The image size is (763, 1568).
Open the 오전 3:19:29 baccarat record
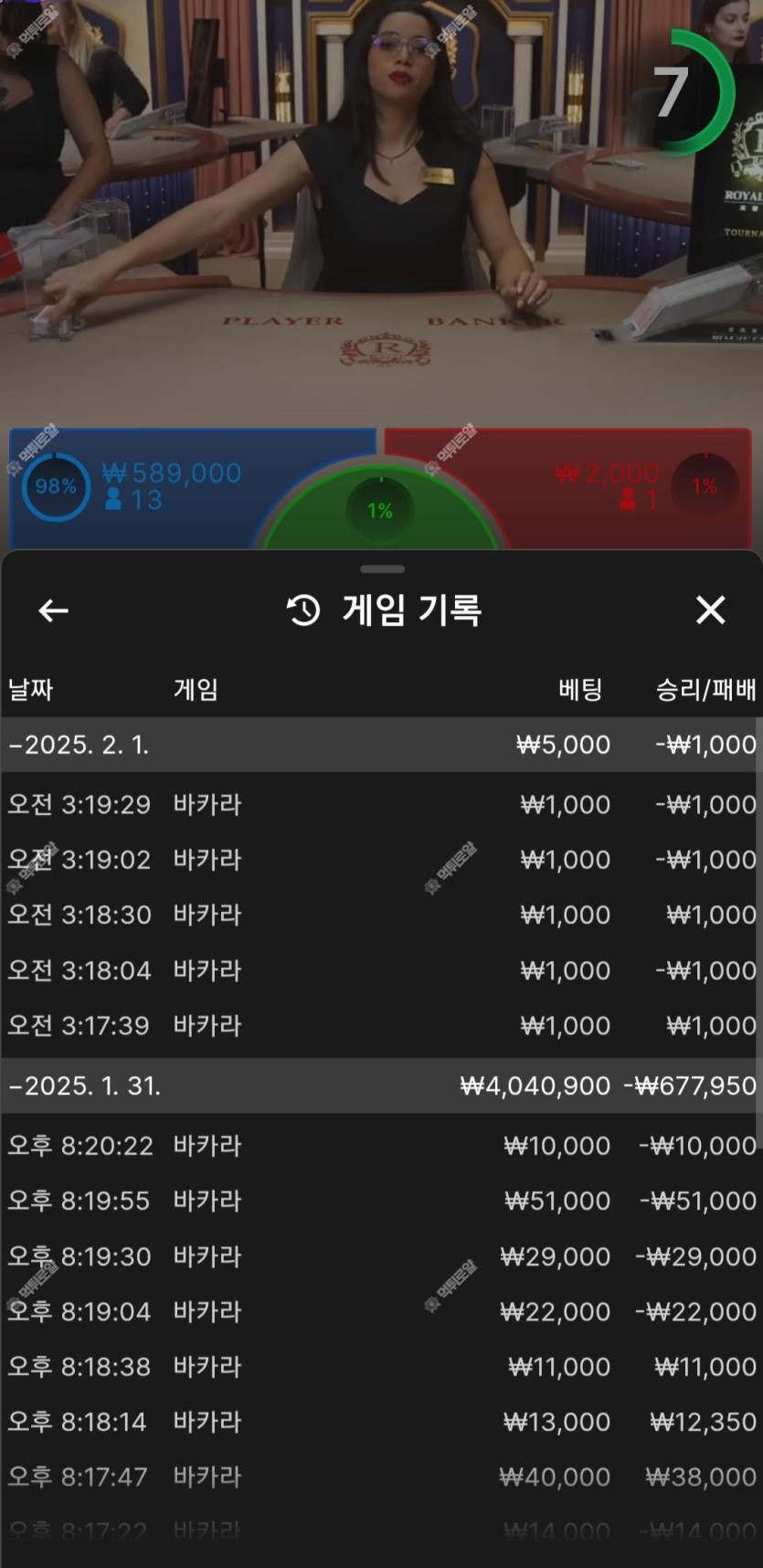[379, 805]
